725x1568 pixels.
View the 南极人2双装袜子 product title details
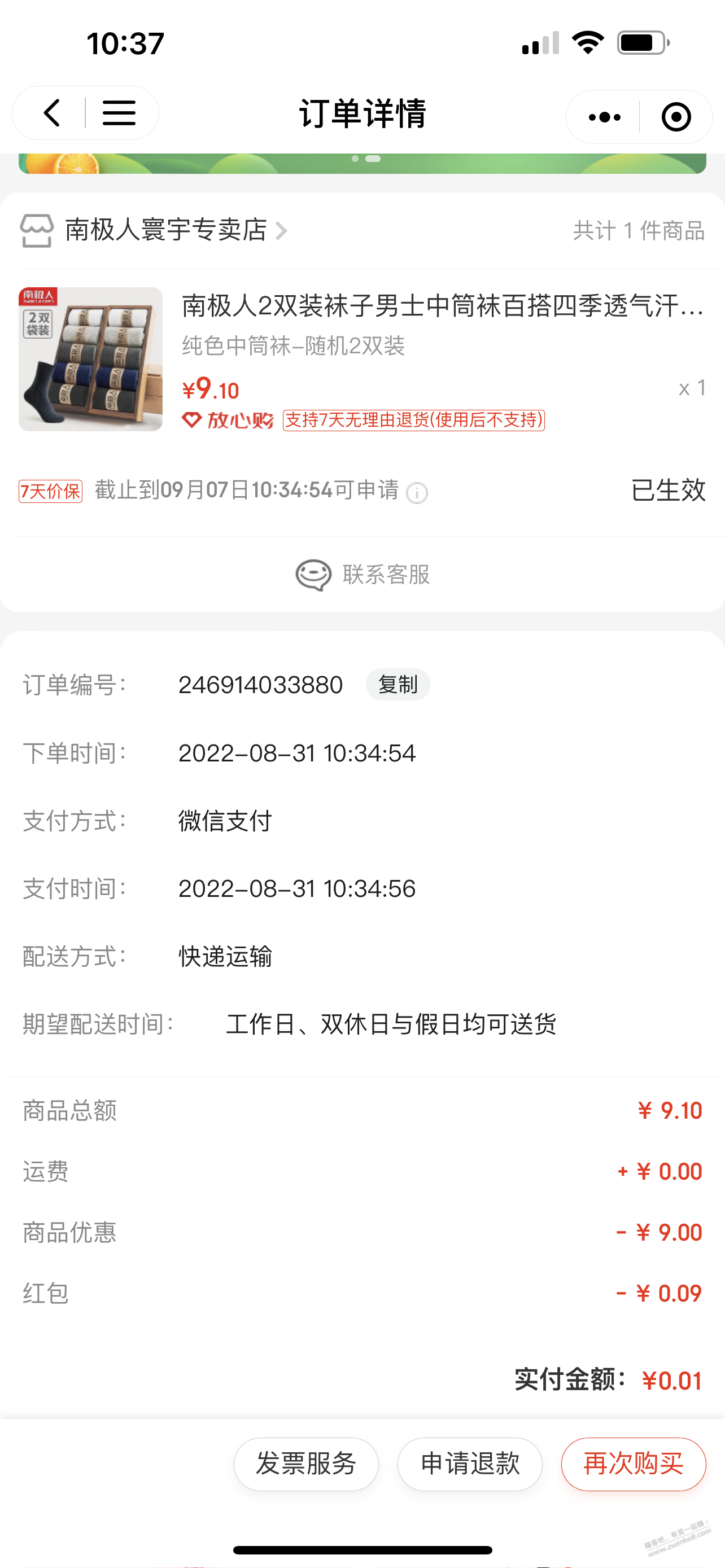[443, 305]
